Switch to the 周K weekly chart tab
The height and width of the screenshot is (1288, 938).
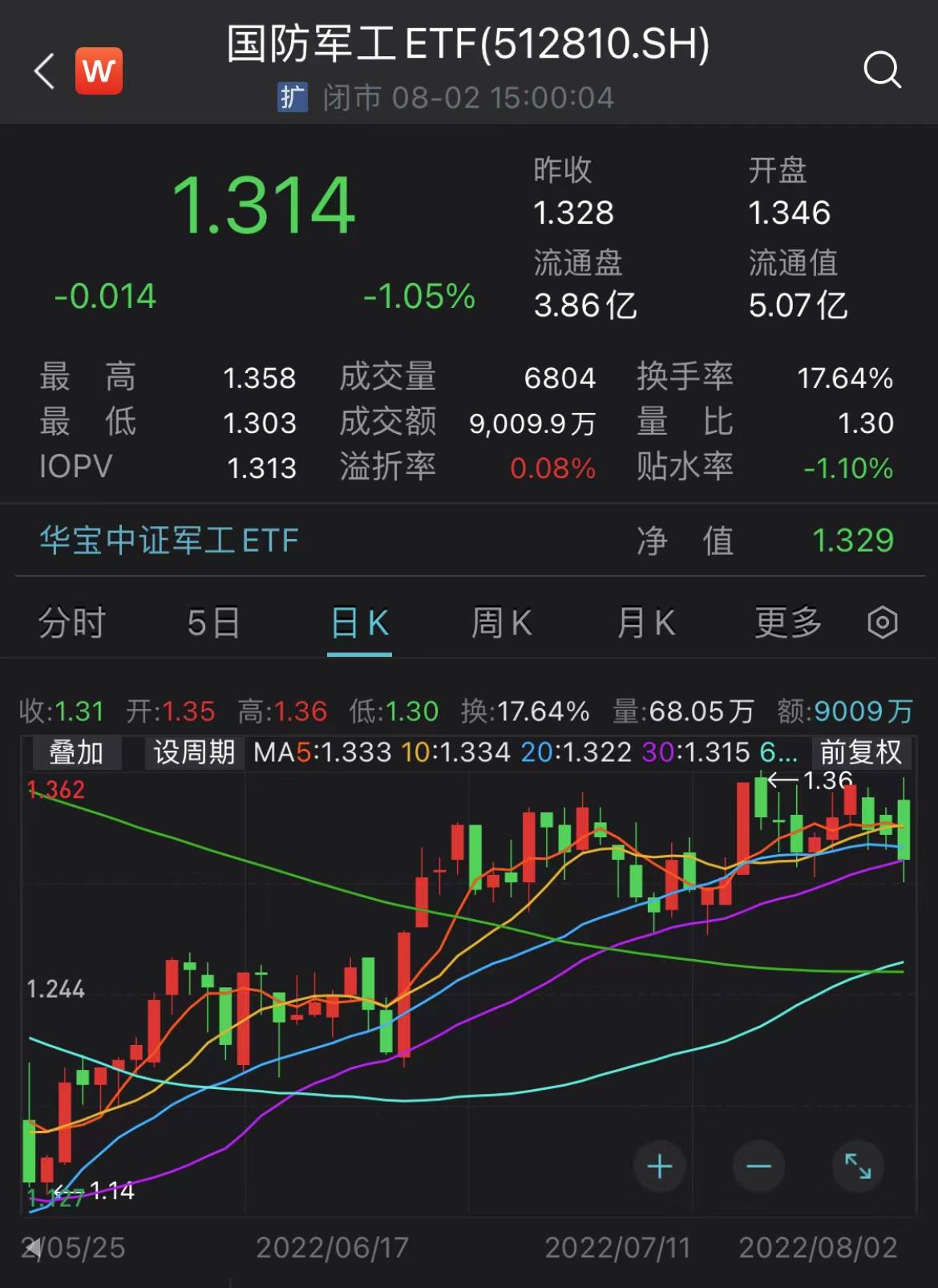502,622
